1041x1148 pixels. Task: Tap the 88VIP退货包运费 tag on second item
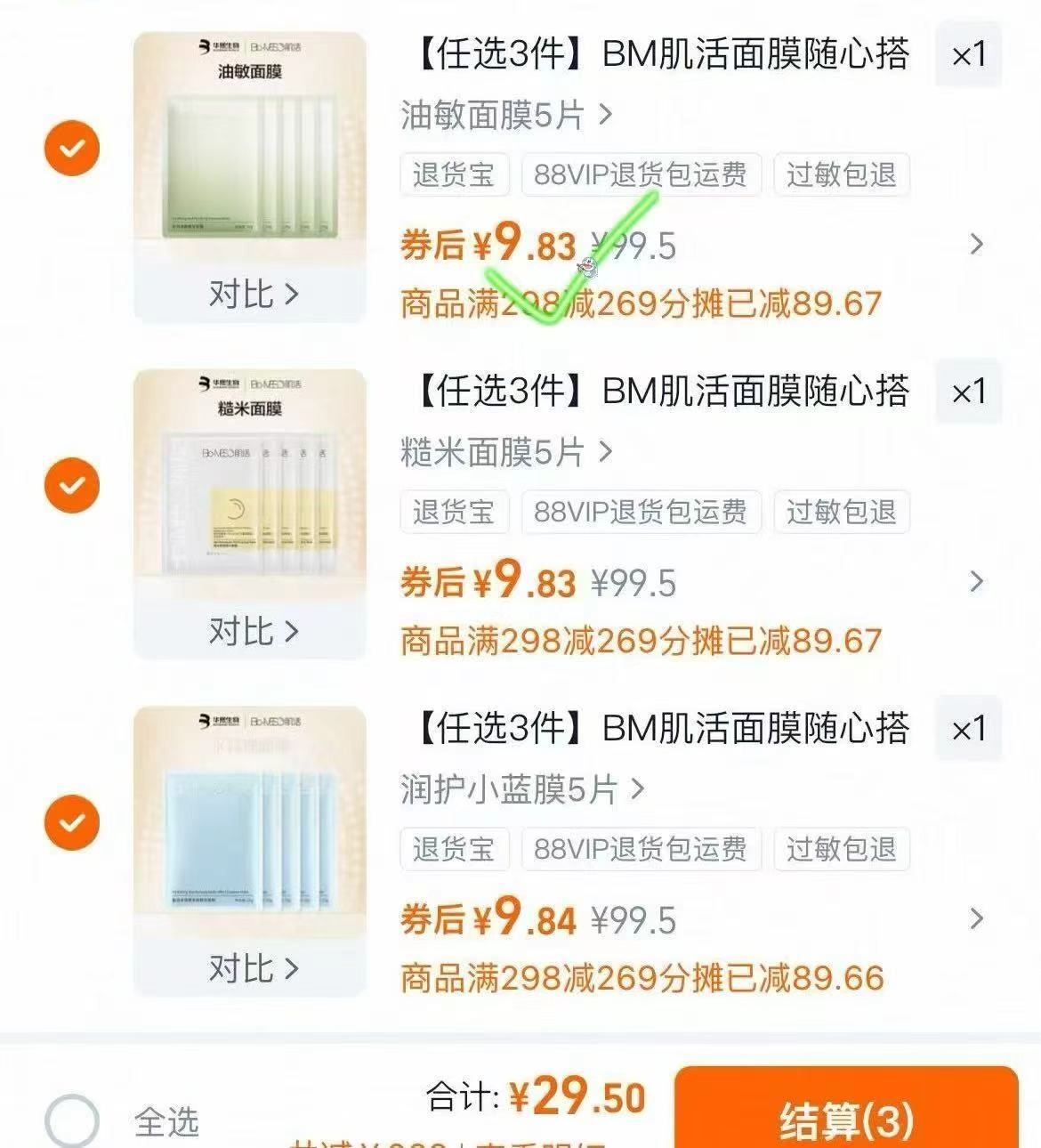tap(642, 512)
